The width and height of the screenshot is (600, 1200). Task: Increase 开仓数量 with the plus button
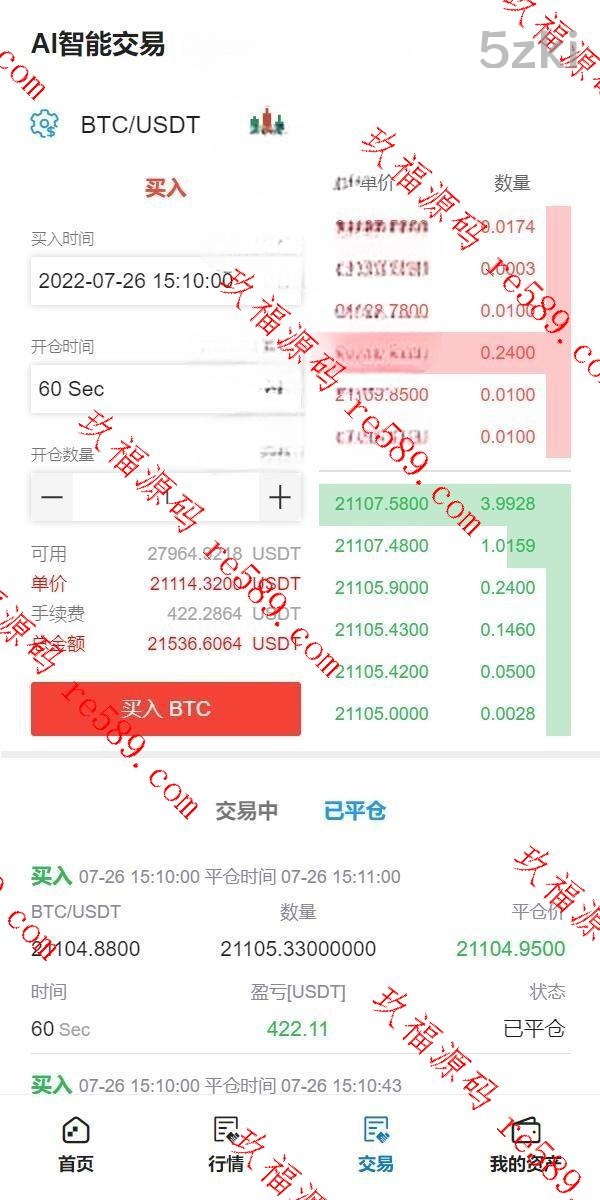(x=280, y=497)
